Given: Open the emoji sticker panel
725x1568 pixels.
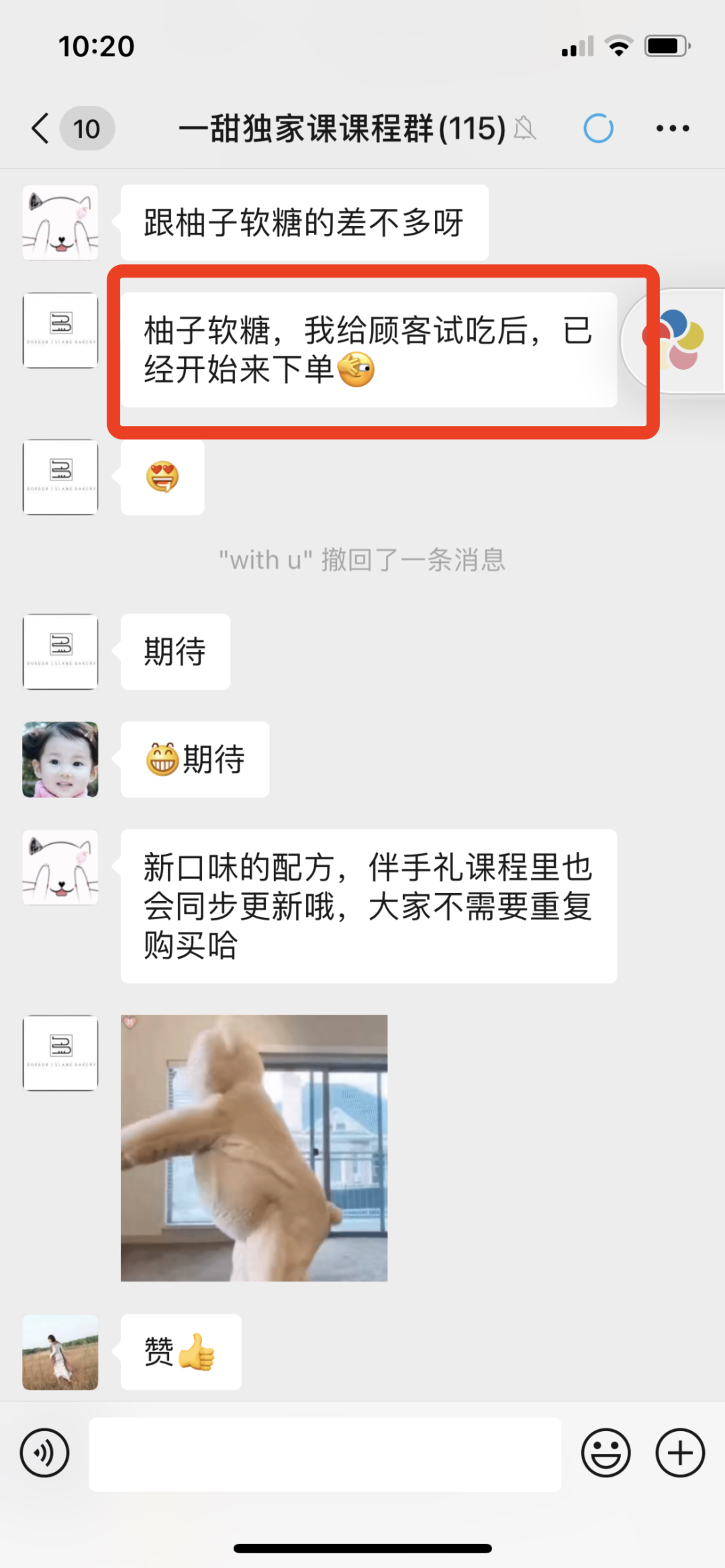Looking at the screenshot, I should point(606,1453).
